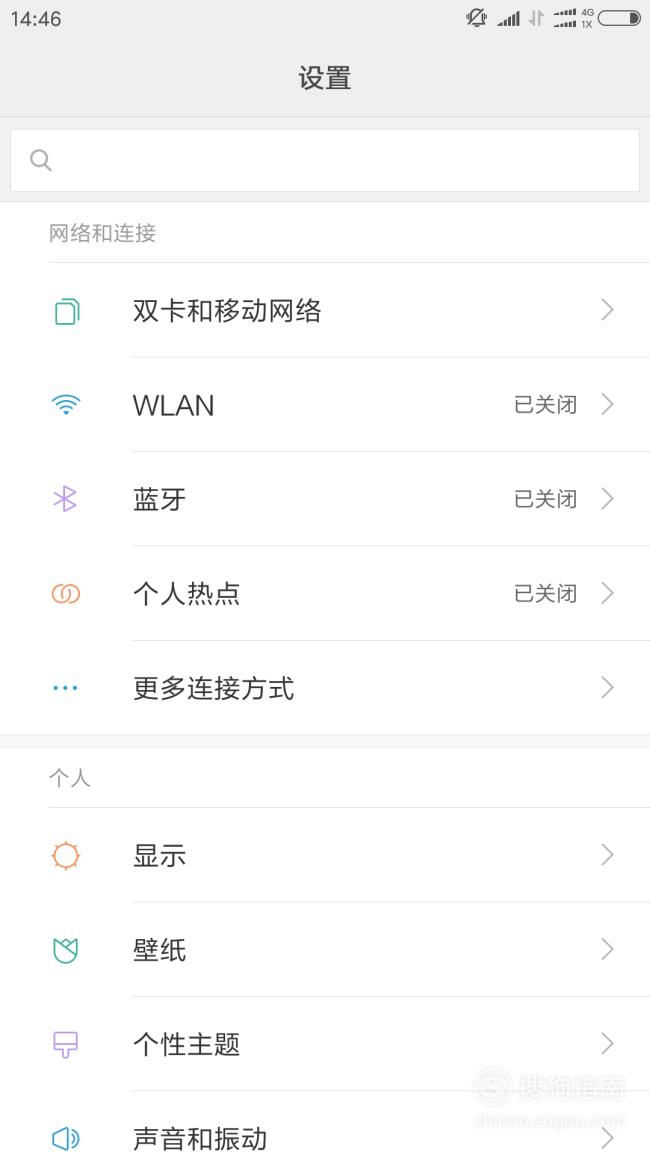Open 更多连接方式
The image size is (650, 1155).
click(325, 687)
